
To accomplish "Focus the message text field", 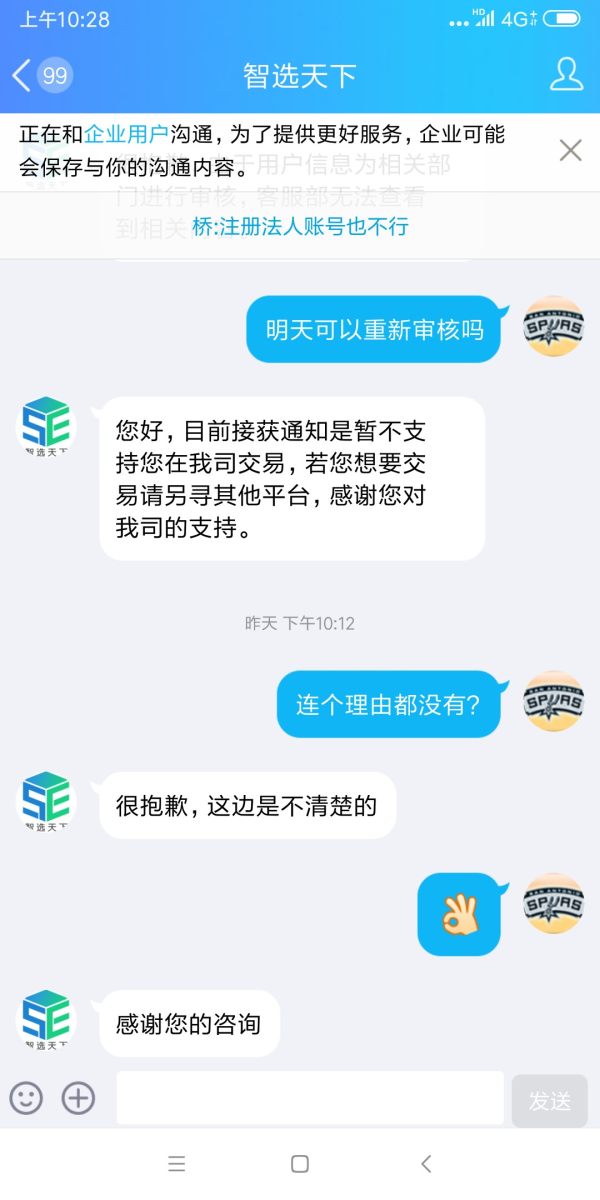I will [x=310, y=1098].
